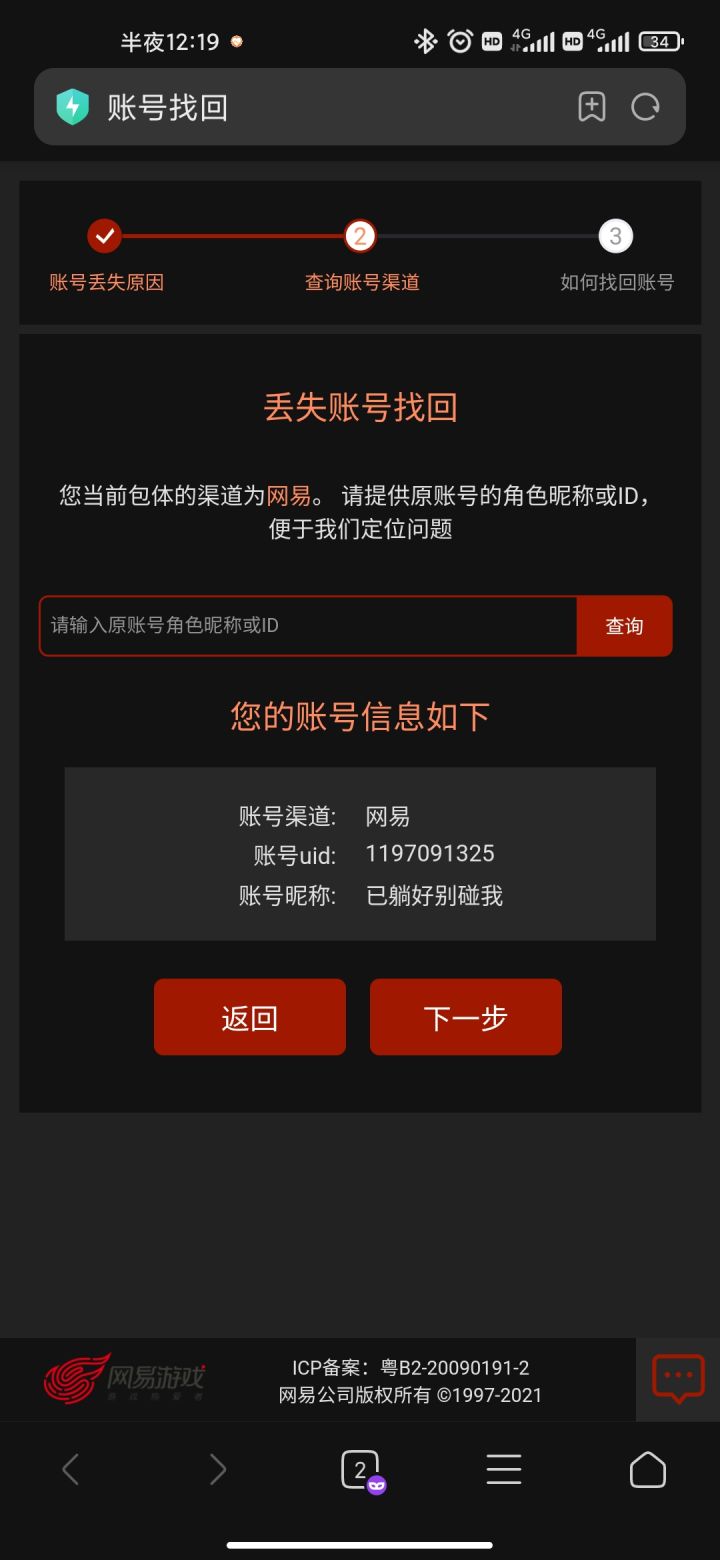Select step 2 circle 查询账号渠道
The width and height of the screenshot is (720, 1560).
[x=360, y=235]
